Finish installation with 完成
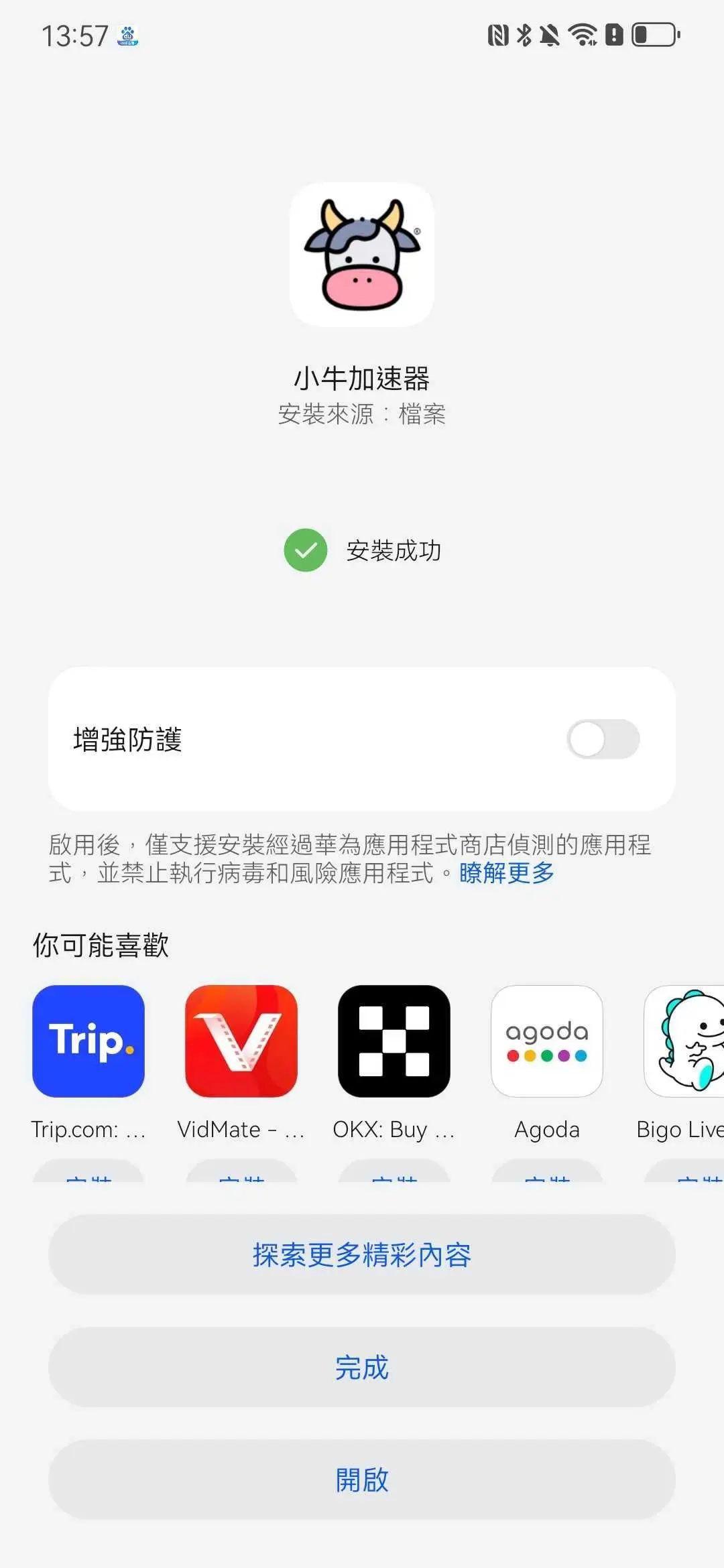The image size is (724, 1568). pos(362,1367)
